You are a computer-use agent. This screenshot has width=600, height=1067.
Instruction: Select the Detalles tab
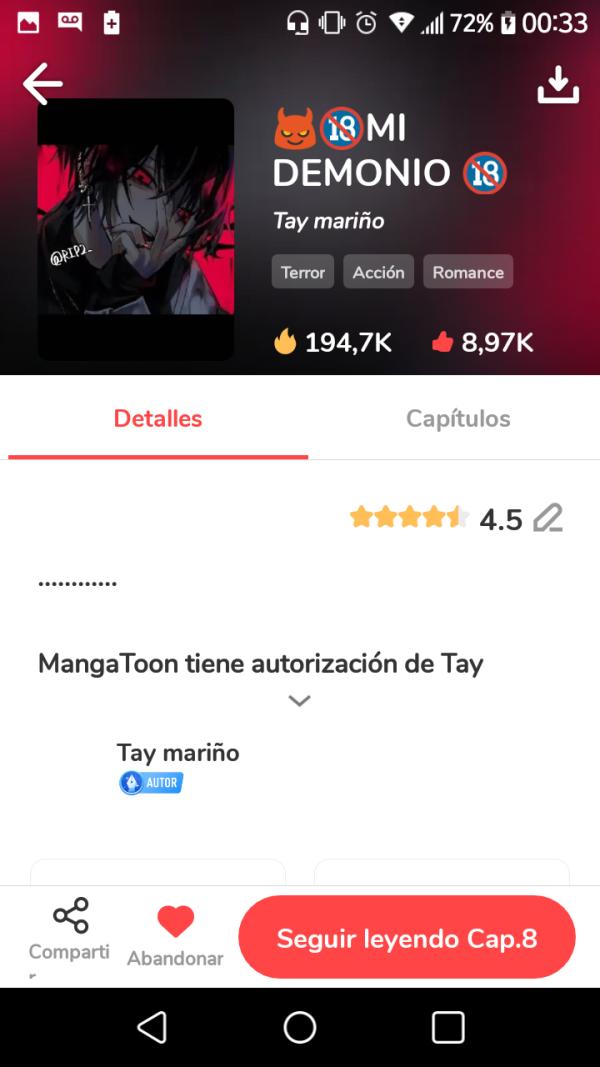[158, 419]
